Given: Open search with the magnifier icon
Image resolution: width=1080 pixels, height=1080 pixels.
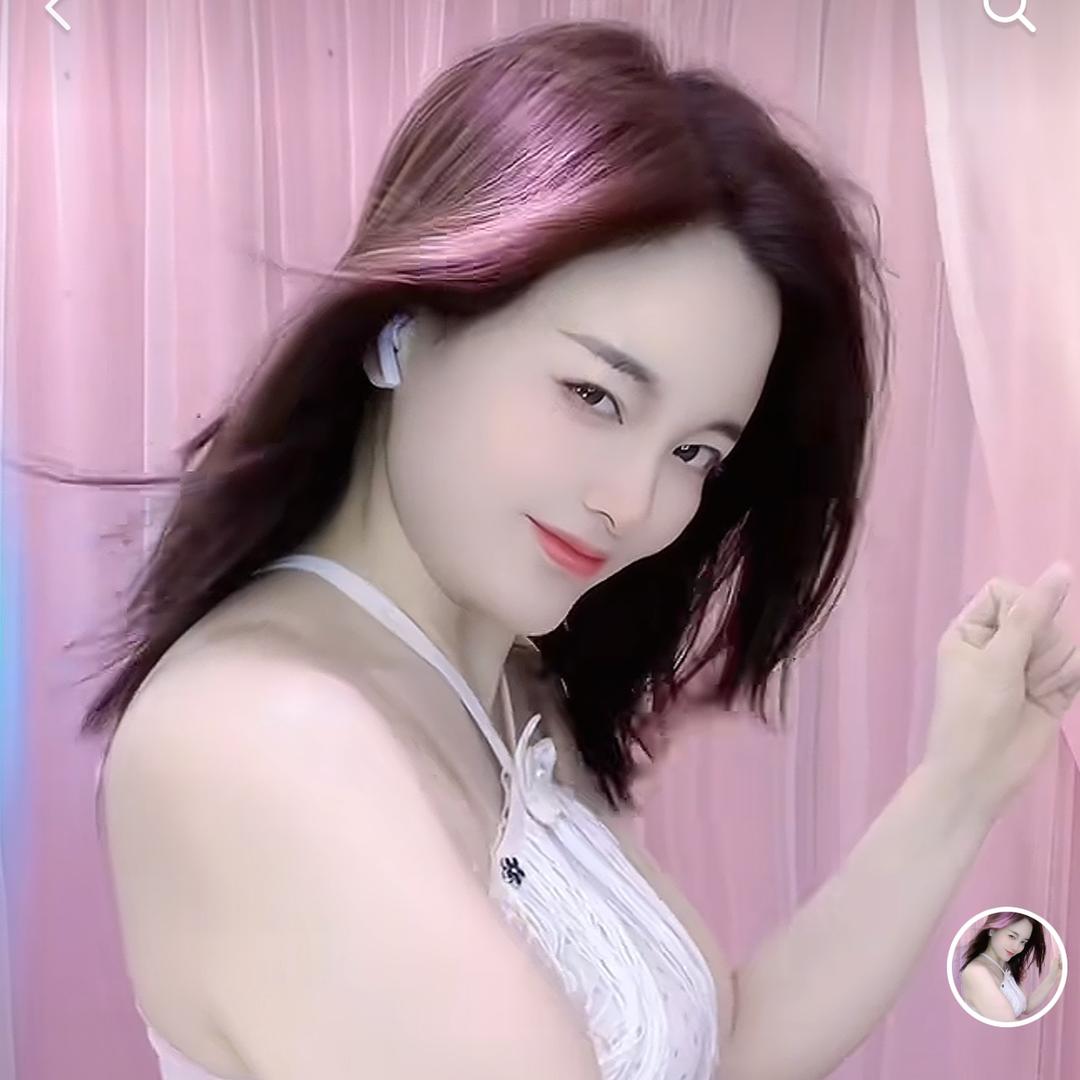Looking at the screenshot, I should pyautogui.click(x=1007, y=12).
